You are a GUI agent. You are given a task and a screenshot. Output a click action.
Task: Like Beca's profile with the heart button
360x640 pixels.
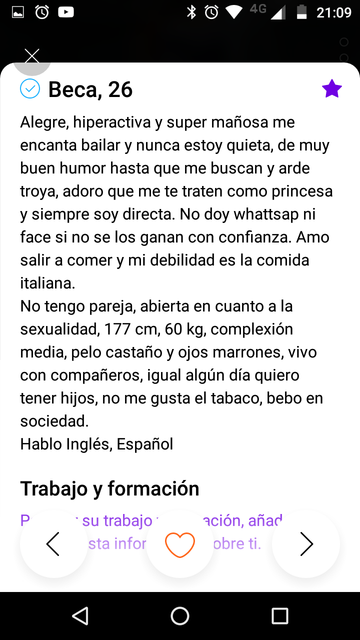tap(180, 544)
